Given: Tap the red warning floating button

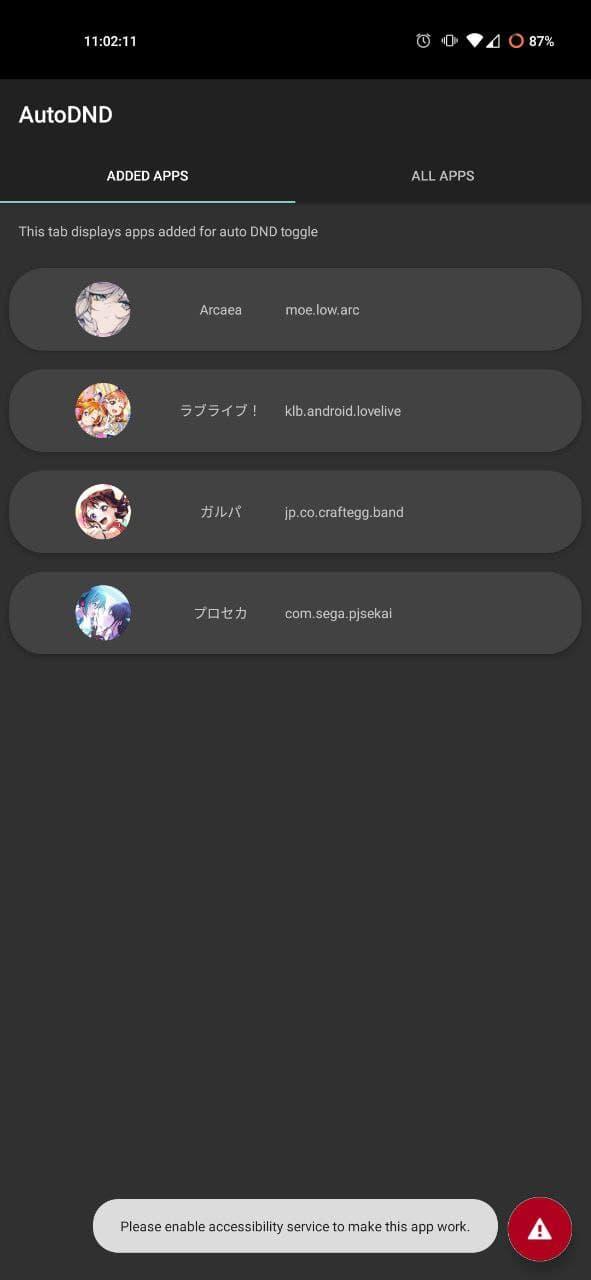Looking at the screenshot, I should point(540,1229).
